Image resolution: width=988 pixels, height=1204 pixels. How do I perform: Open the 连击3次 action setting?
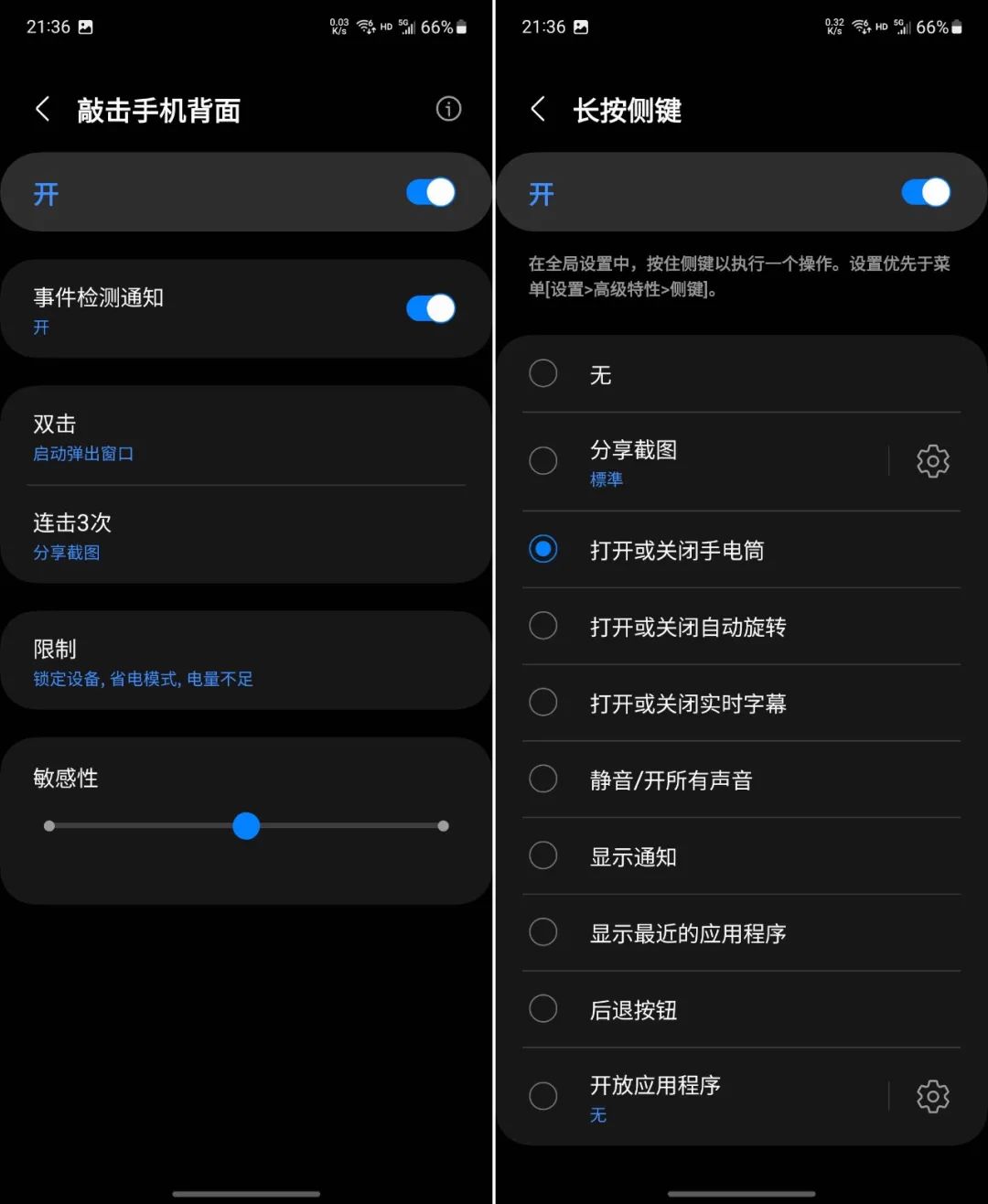[x=247, y=535]
